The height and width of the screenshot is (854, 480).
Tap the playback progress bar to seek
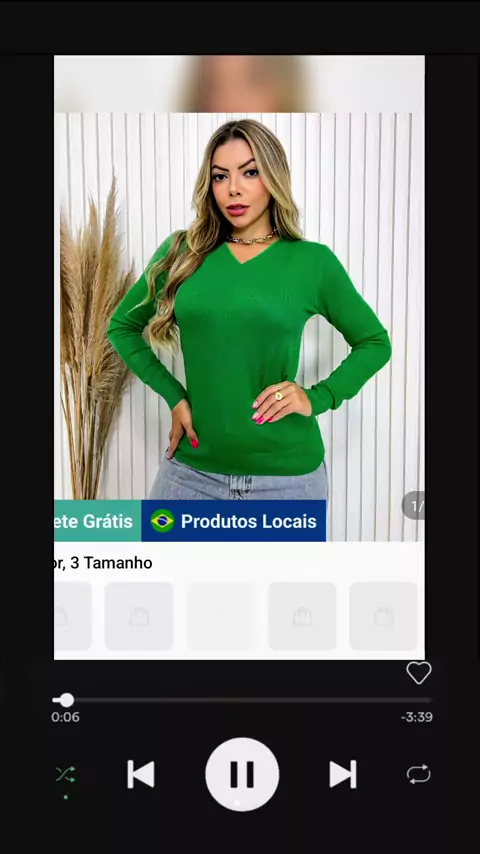[x=242, y=700]
